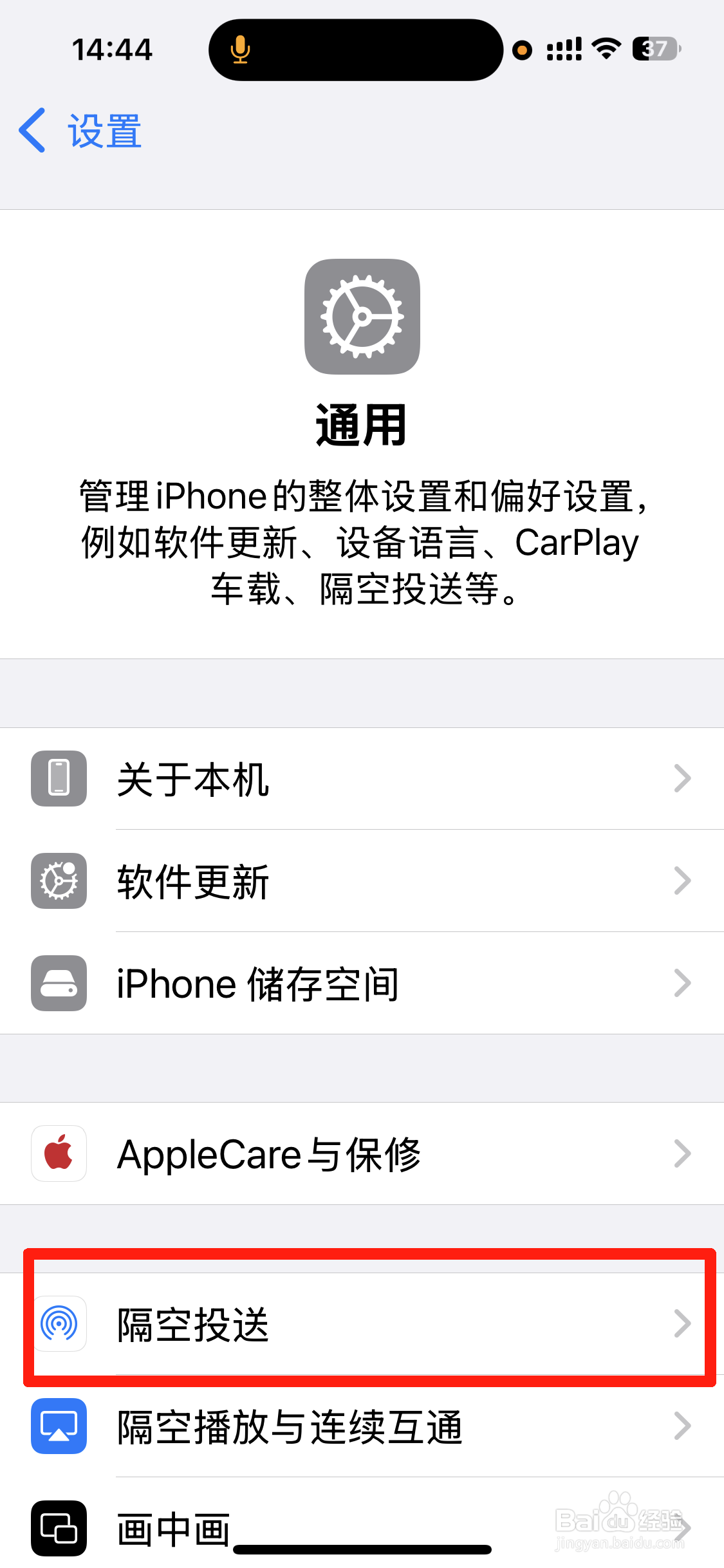Select the 关于本机 phone icon
The height and width of the screenshot is (1568, 724).
coord(58,779)
